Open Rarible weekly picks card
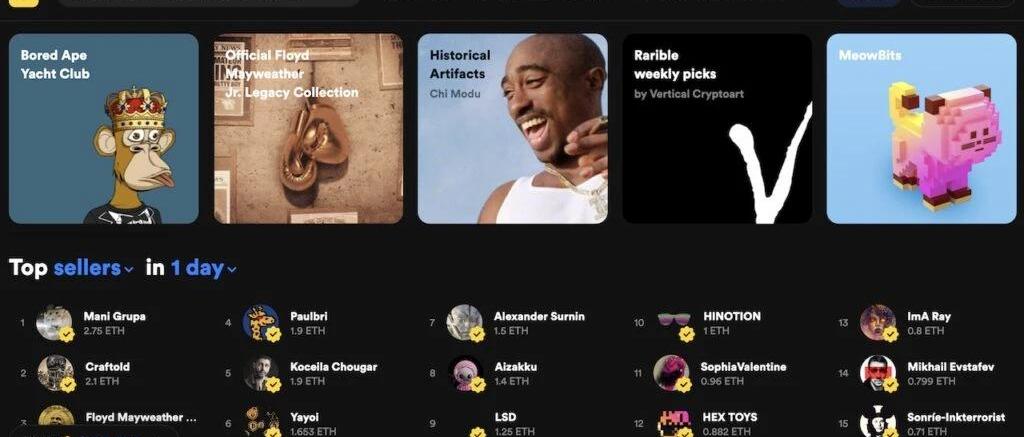Image resolution: width=1024 pixels, height=437 pixels. tap(717, 129)
